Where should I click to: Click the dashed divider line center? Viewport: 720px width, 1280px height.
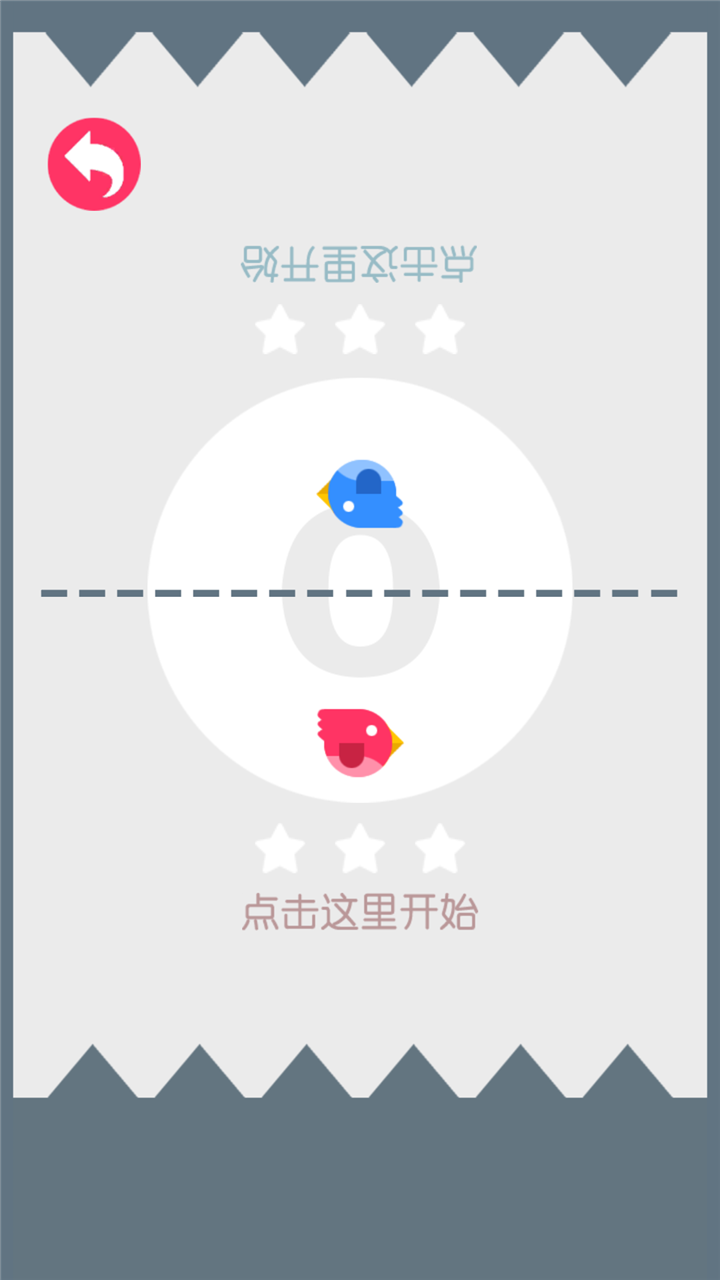coord(360,591)
